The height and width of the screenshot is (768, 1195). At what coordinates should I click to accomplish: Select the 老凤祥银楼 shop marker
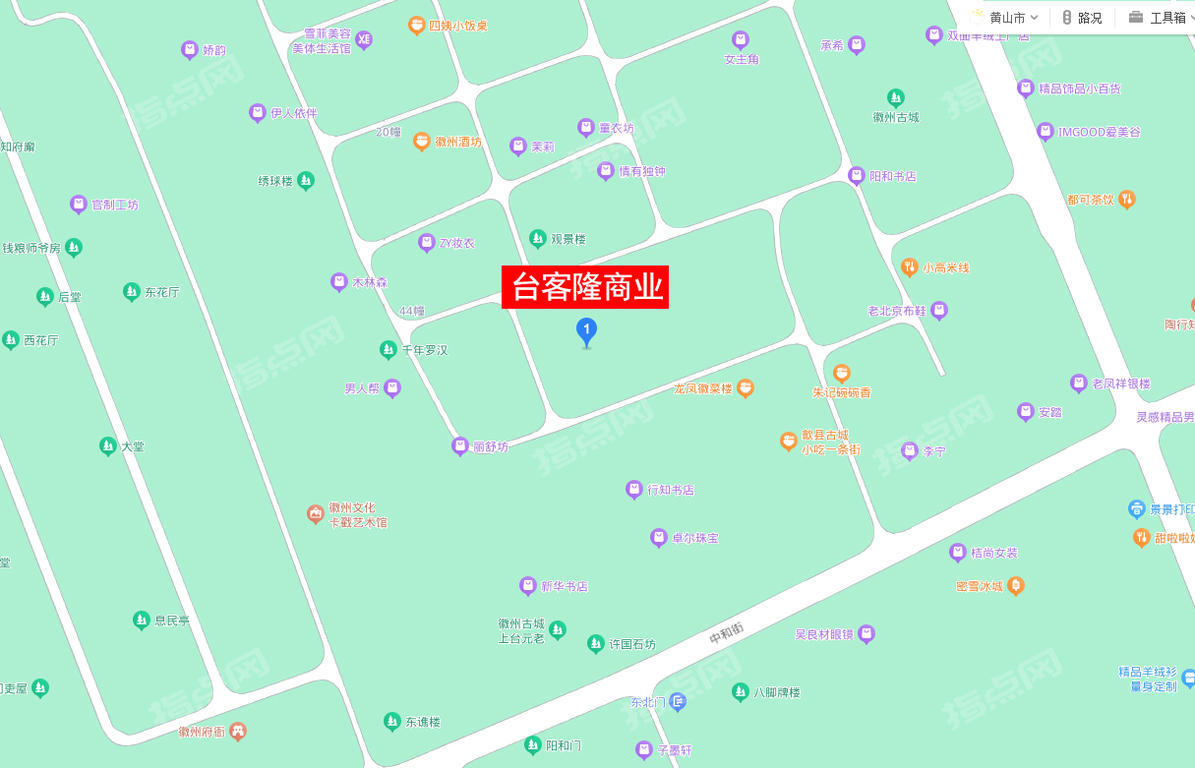[x=1078, y=383]
